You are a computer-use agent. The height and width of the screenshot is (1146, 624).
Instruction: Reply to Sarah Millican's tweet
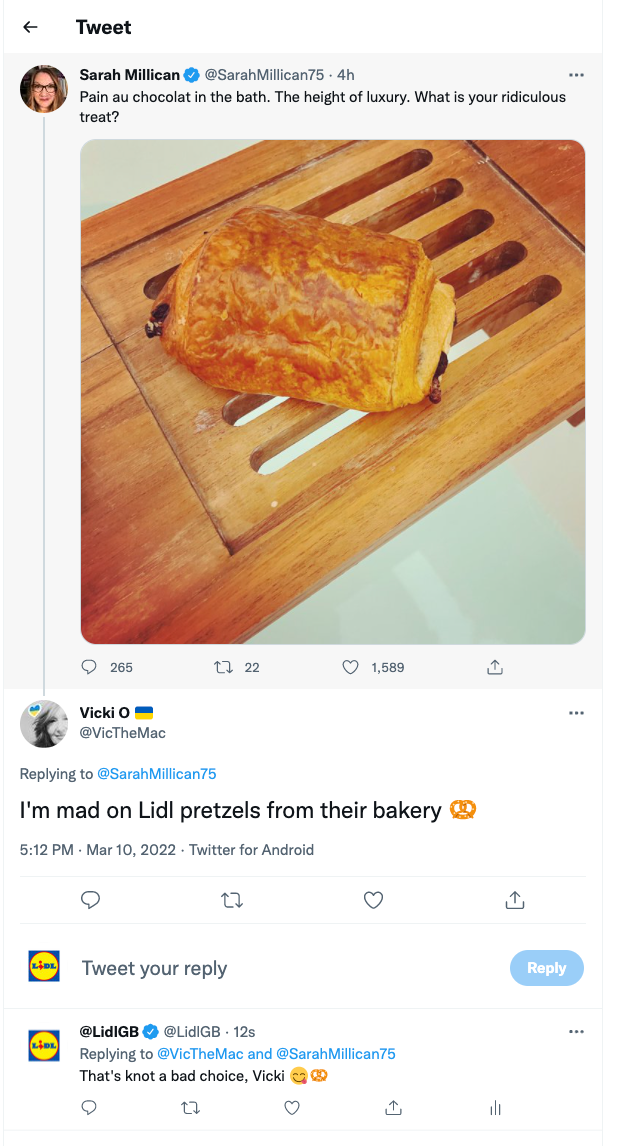pos(89,667)
